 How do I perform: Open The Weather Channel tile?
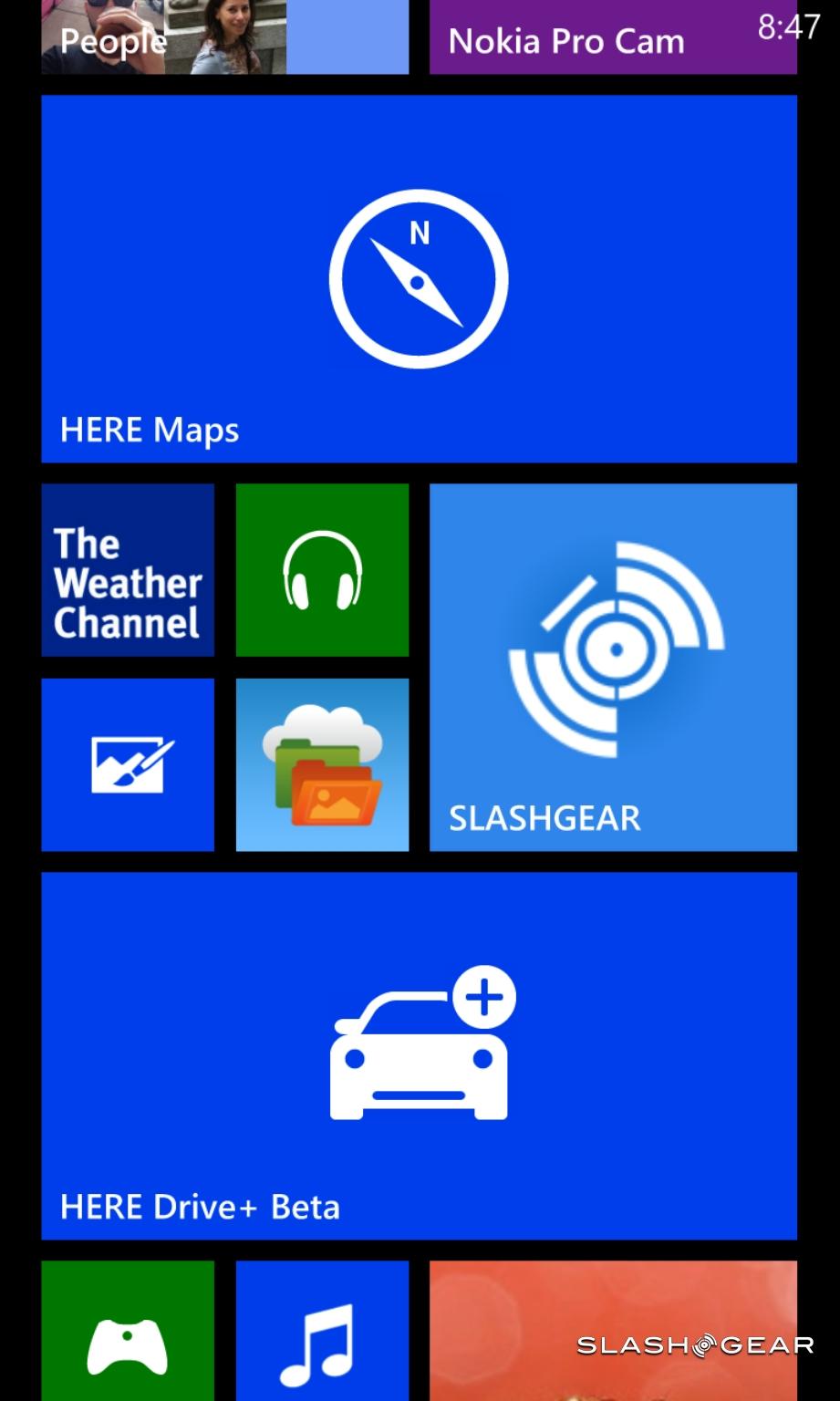pos(128,570)
